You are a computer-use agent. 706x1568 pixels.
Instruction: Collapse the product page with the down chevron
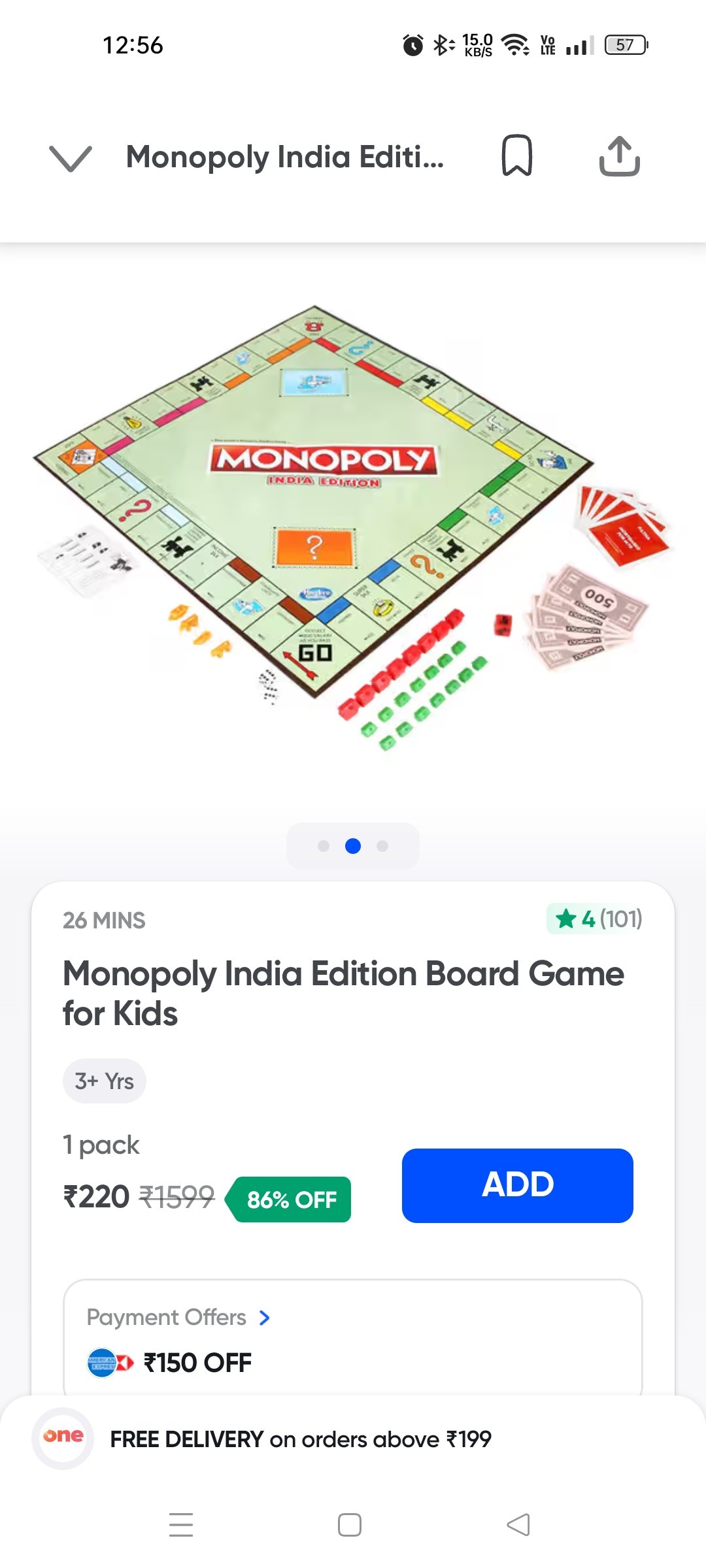pyautogui.click(x=71, y=158)
